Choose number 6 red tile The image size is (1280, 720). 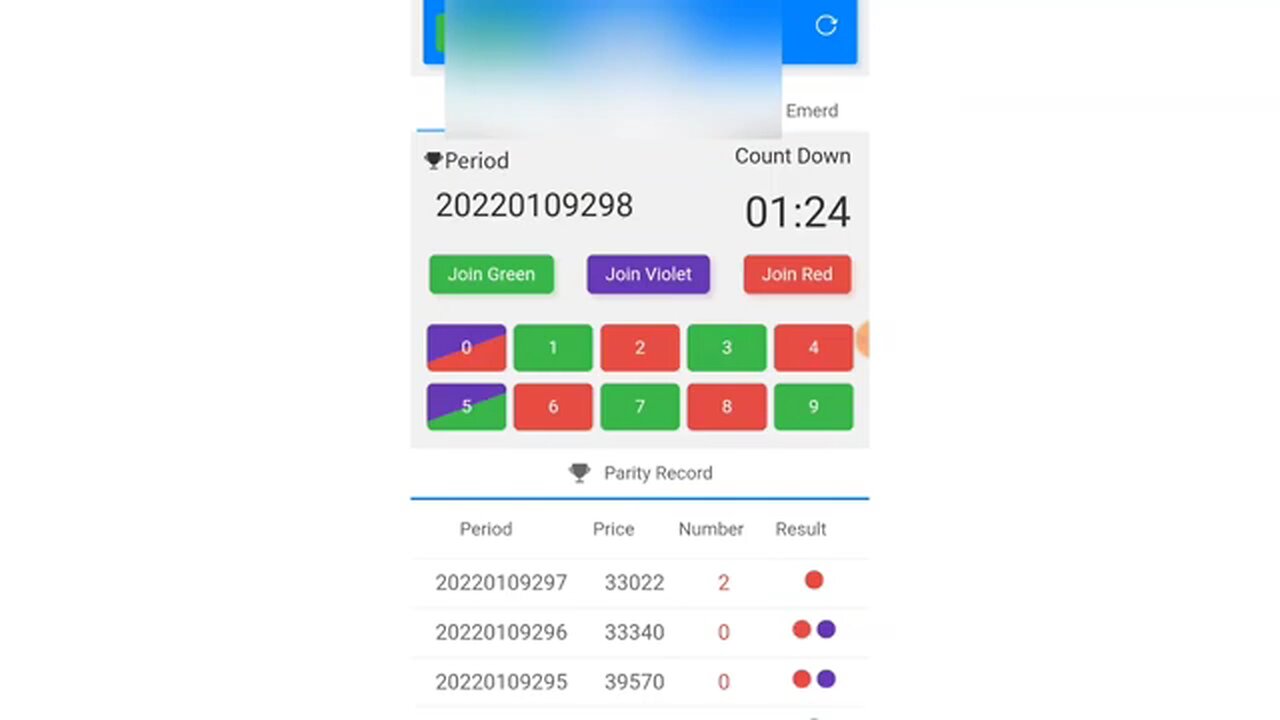[x=553, y=407]
